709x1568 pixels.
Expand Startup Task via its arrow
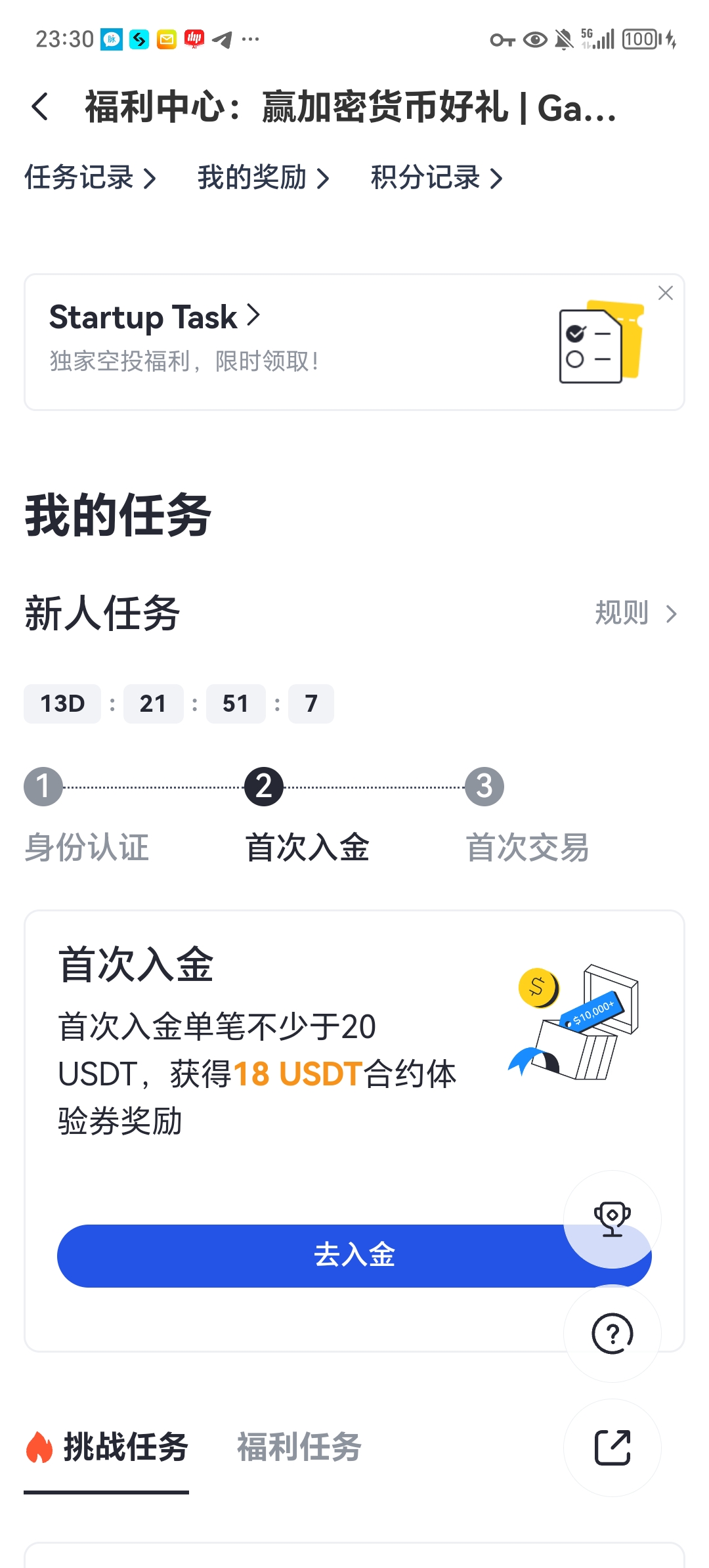point(253,317)
